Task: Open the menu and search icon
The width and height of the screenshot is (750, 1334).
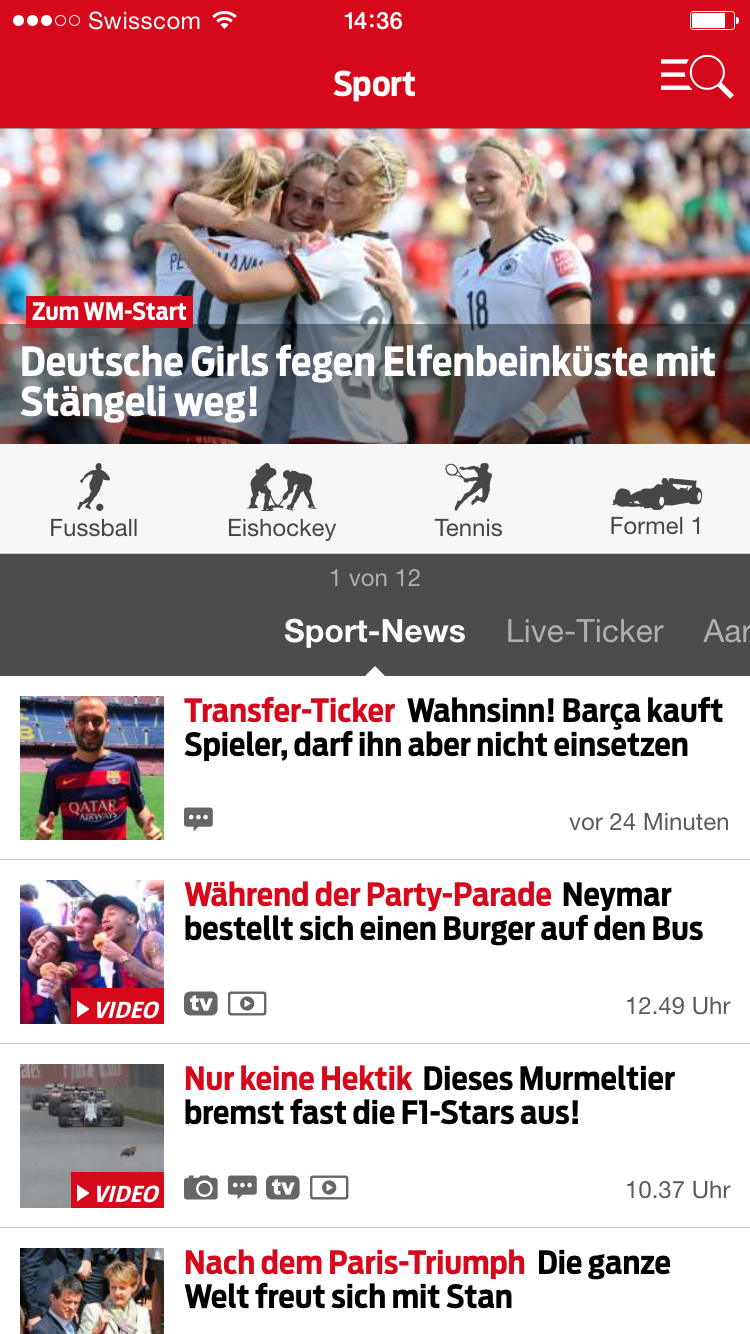Action: 696,78
